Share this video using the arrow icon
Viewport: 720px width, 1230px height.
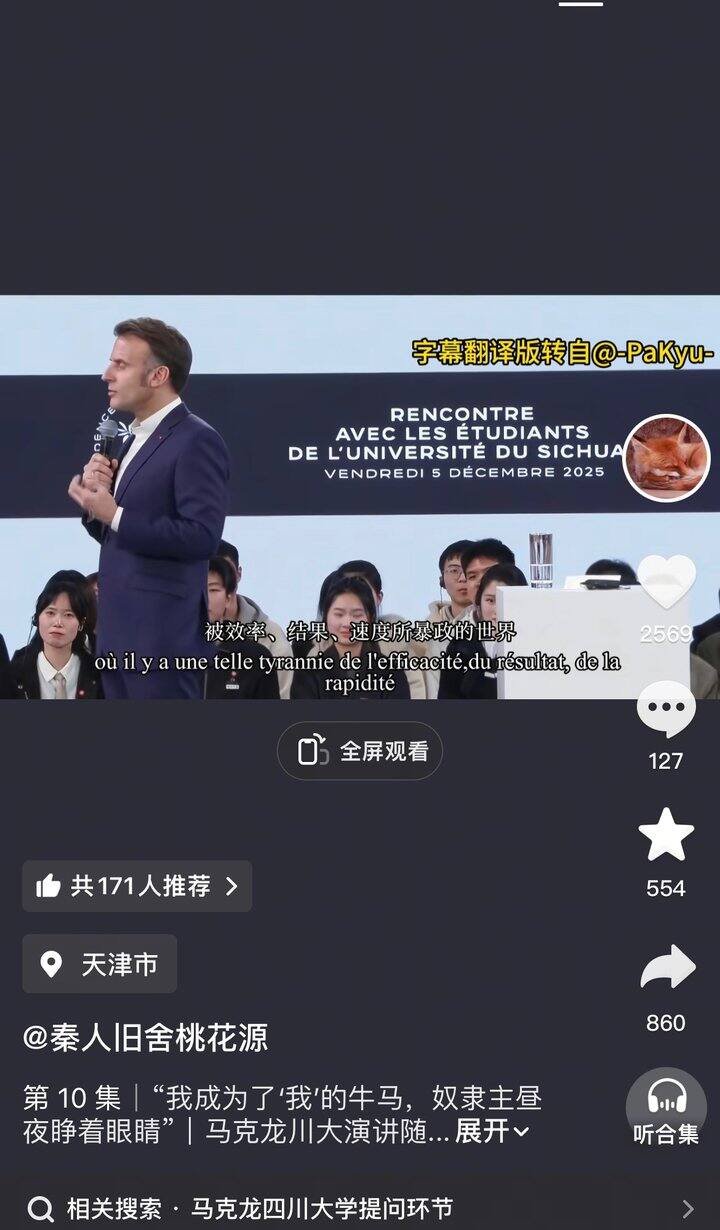click(666, 970)
